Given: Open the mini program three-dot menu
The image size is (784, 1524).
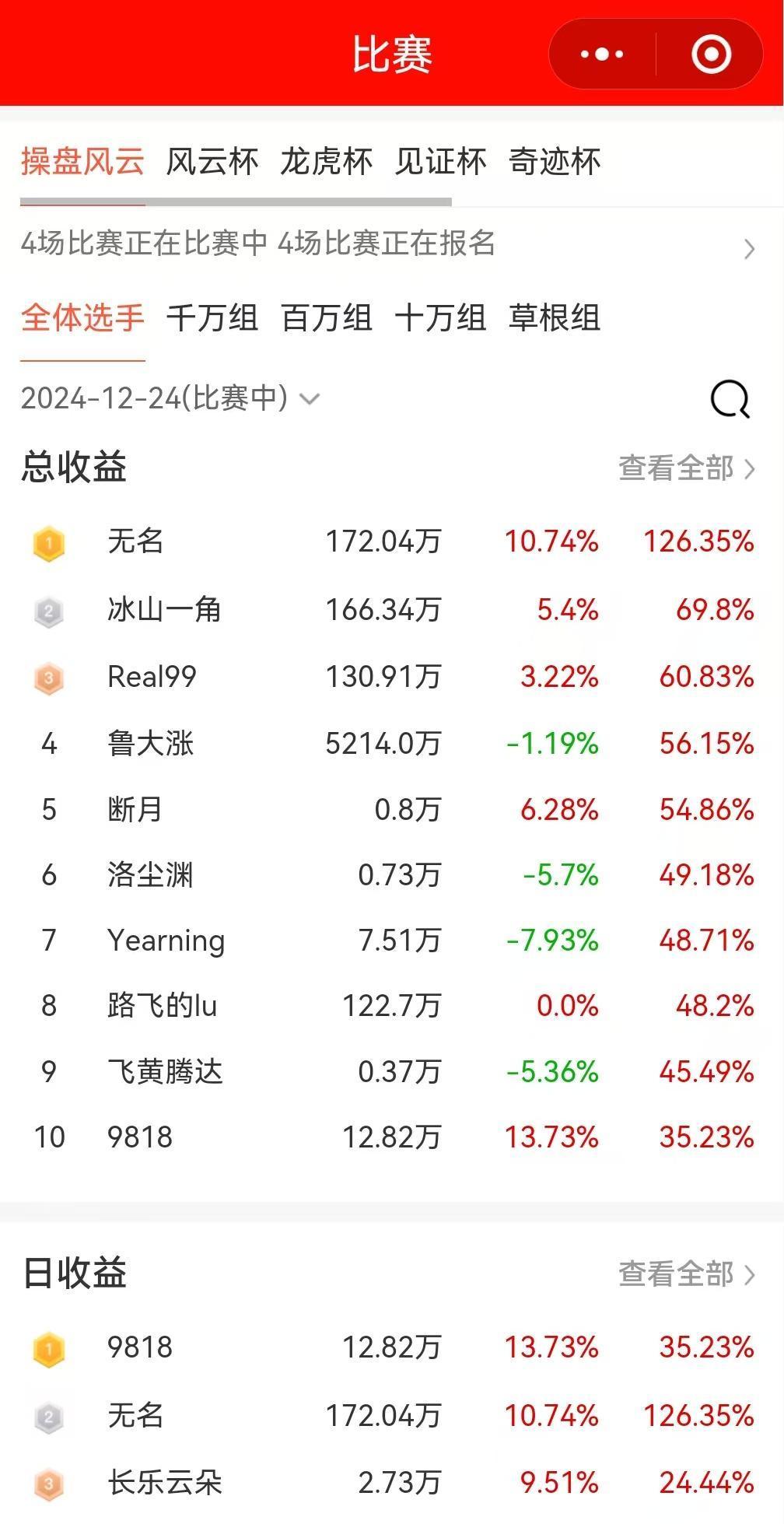Looking at the screenshot, I should [602, 54].
